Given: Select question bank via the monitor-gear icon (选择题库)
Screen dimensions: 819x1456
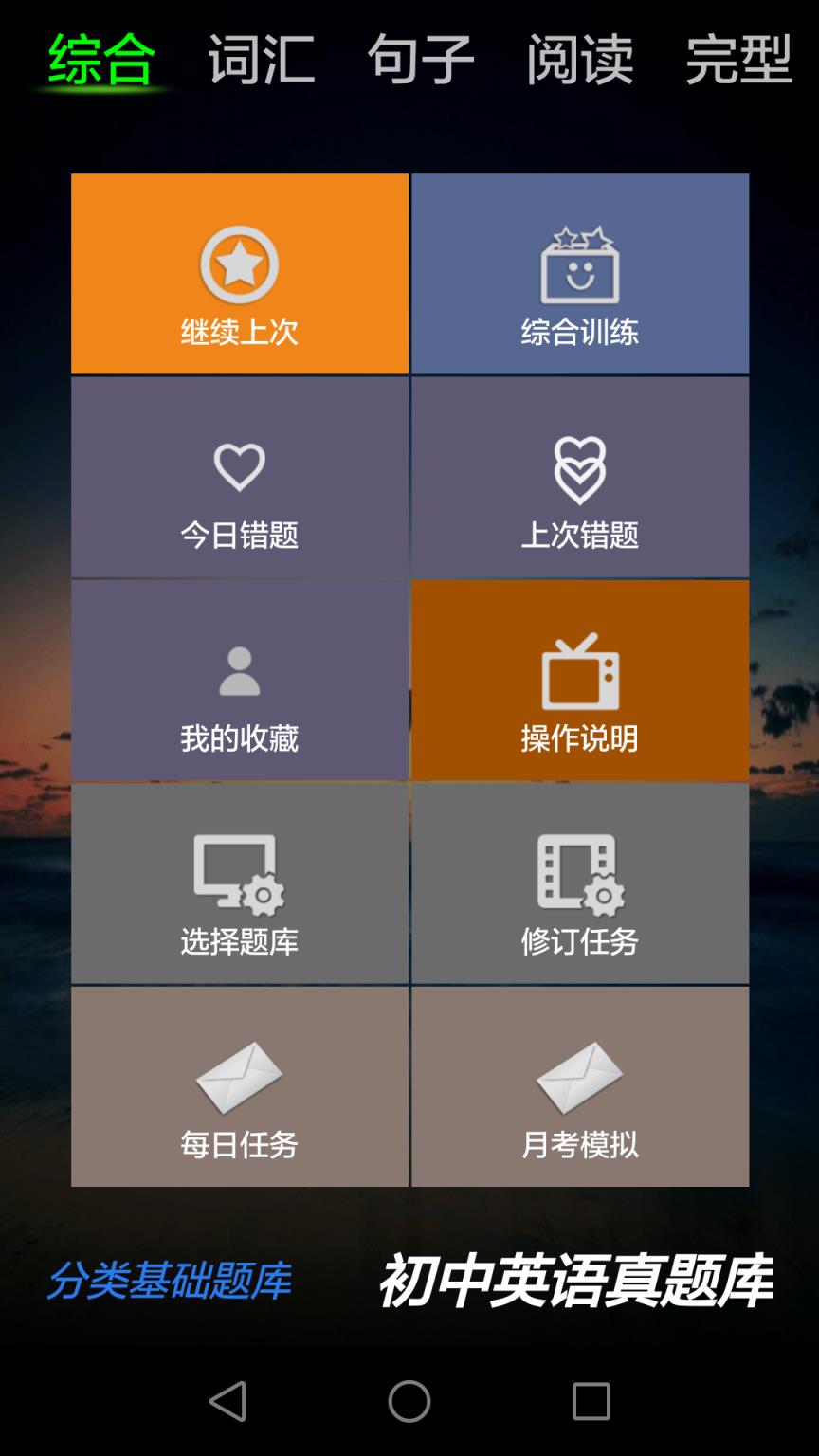Looking at the screenshot, I should pyautogui.click(x=240, y=873).
